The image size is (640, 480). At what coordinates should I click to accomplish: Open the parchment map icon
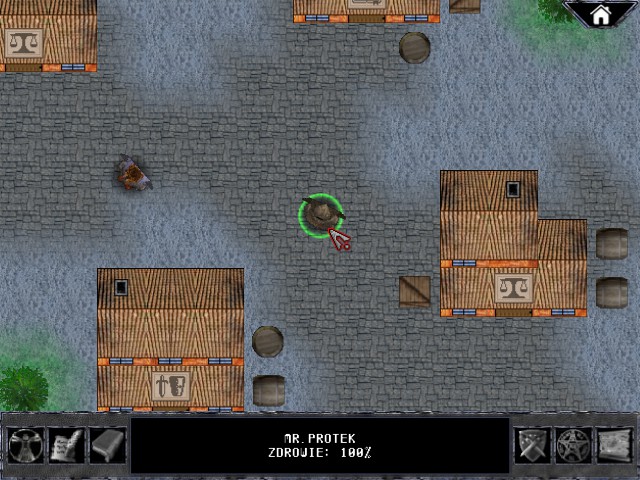pos(615,445)
